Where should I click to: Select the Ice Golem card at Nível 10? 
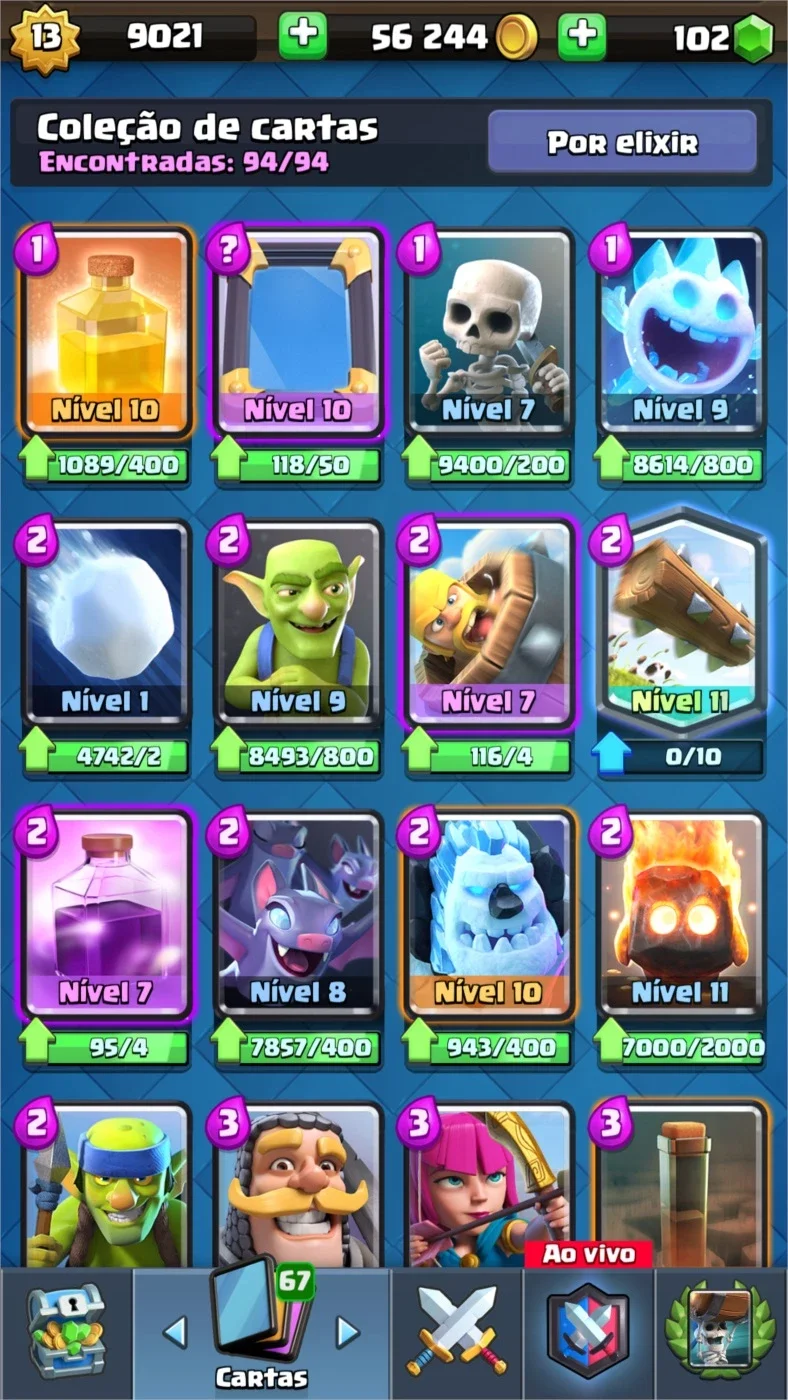488,915
